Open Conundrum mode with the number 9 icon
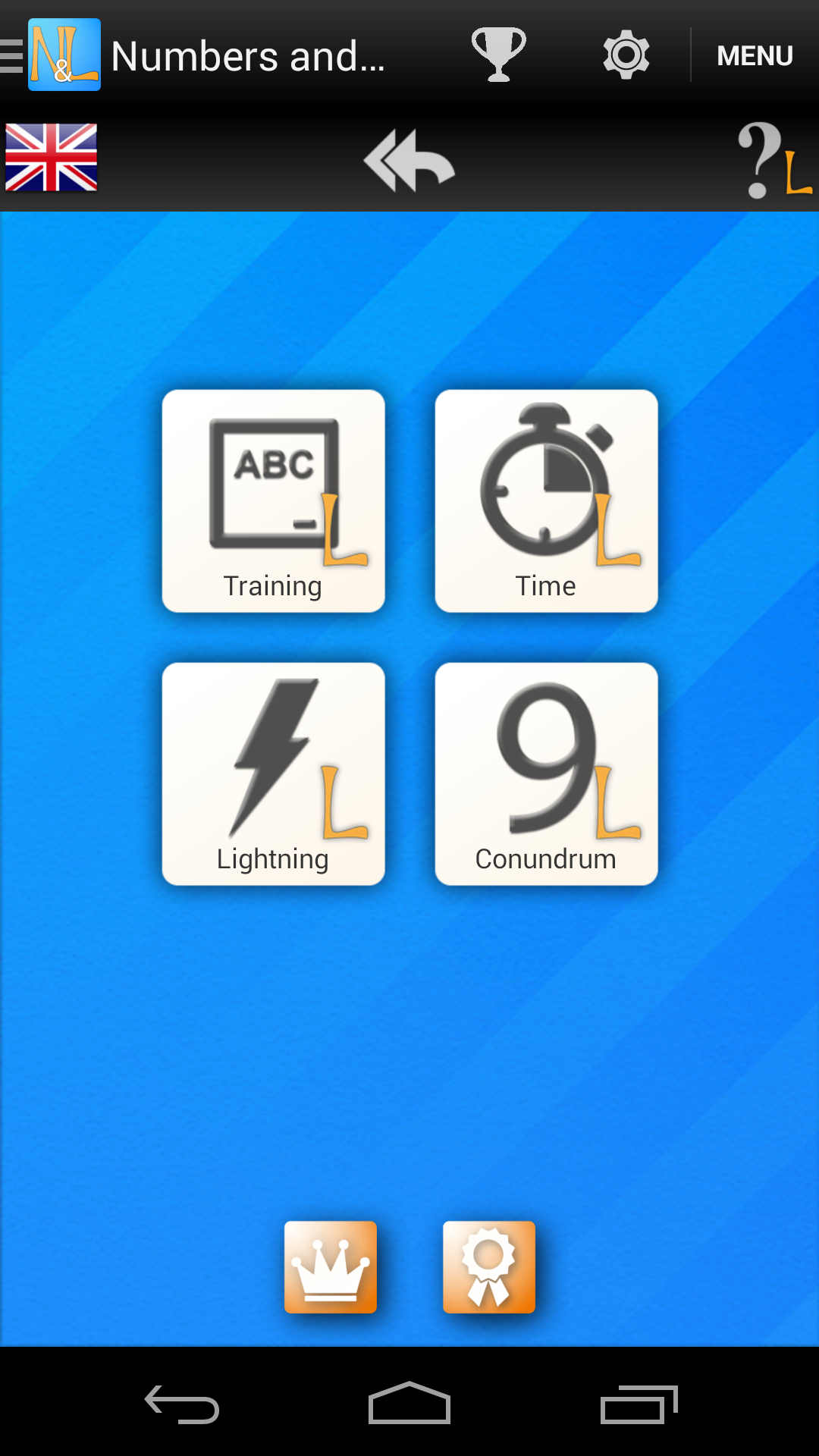This screenshot has height=1456, width=819. tap(546, 773)
